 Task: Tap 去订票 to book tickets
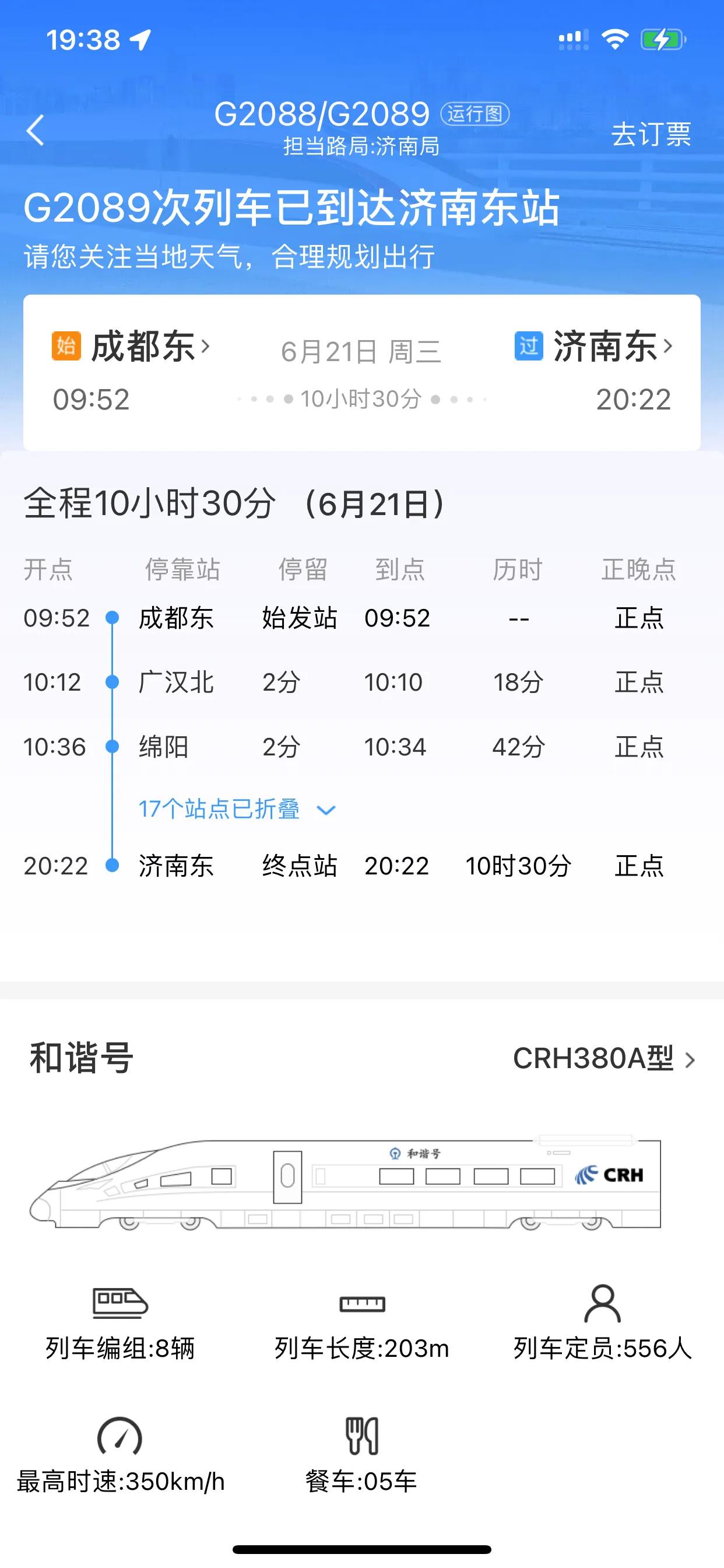tap(651, 136)
